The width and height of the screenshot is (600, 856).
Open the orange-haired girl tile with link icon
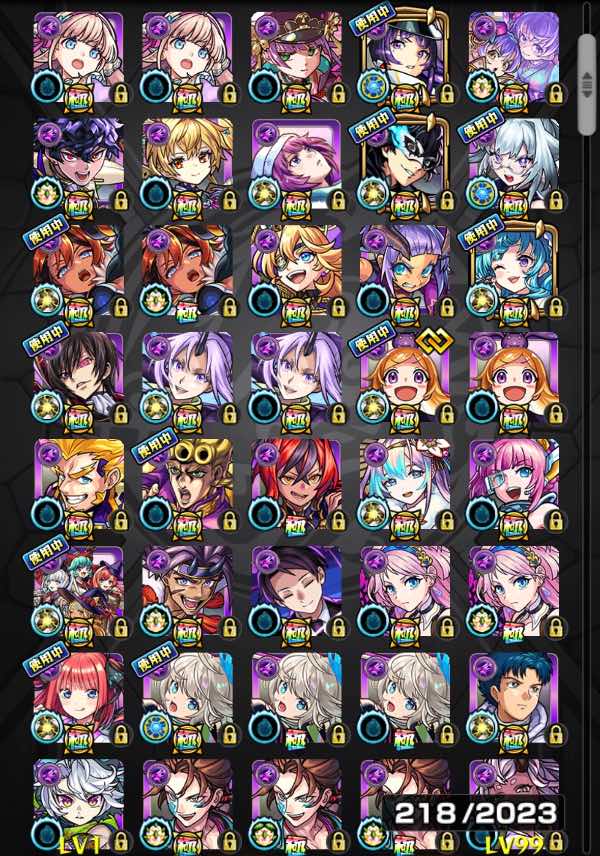click(405, 378)
